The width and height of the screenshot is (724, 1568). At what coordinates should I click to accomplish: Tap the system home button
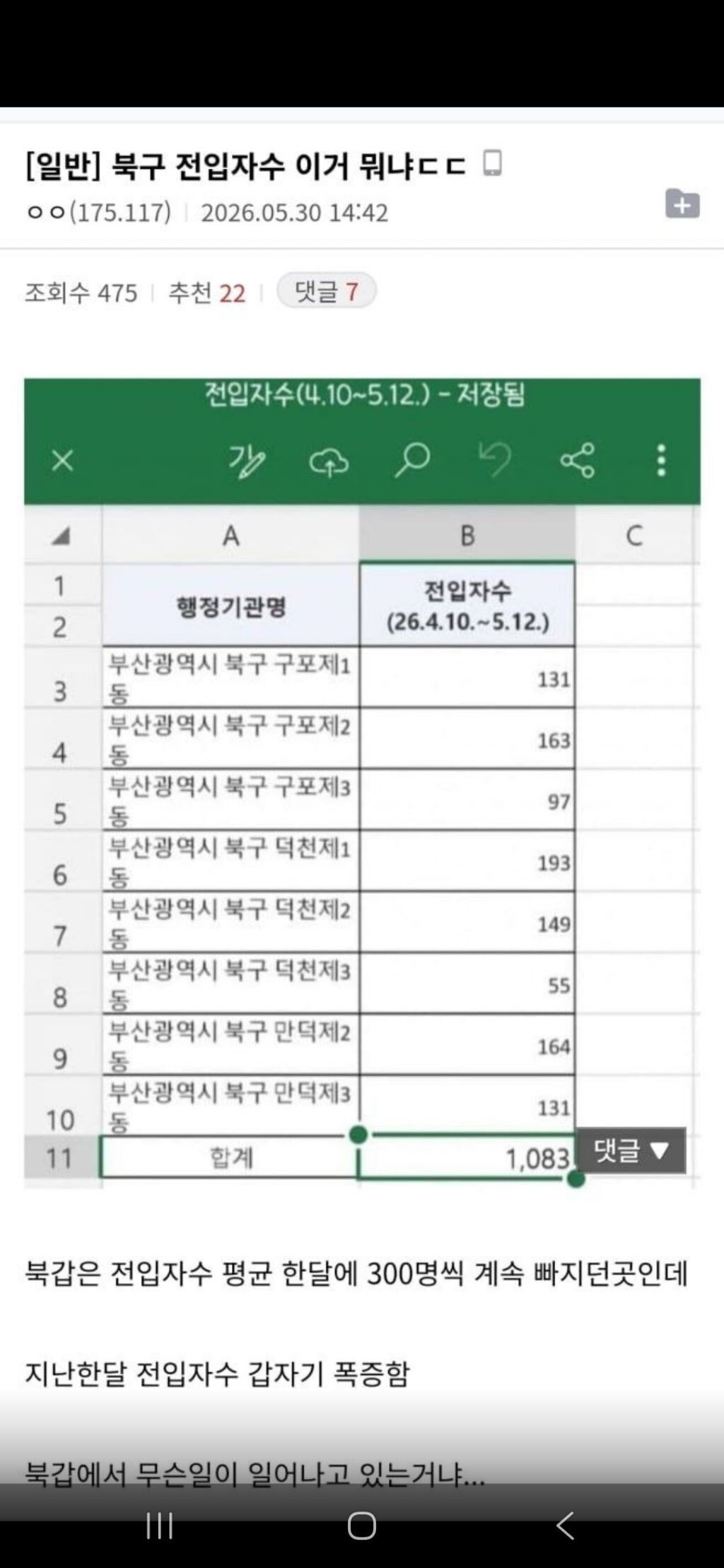[362, 1526]
